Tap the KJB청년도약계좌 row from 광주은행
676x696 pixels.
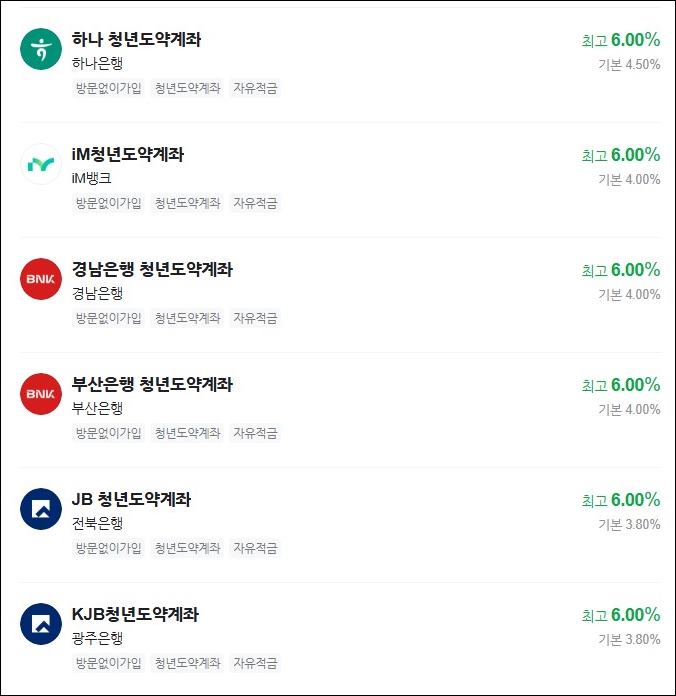point(340,639)
